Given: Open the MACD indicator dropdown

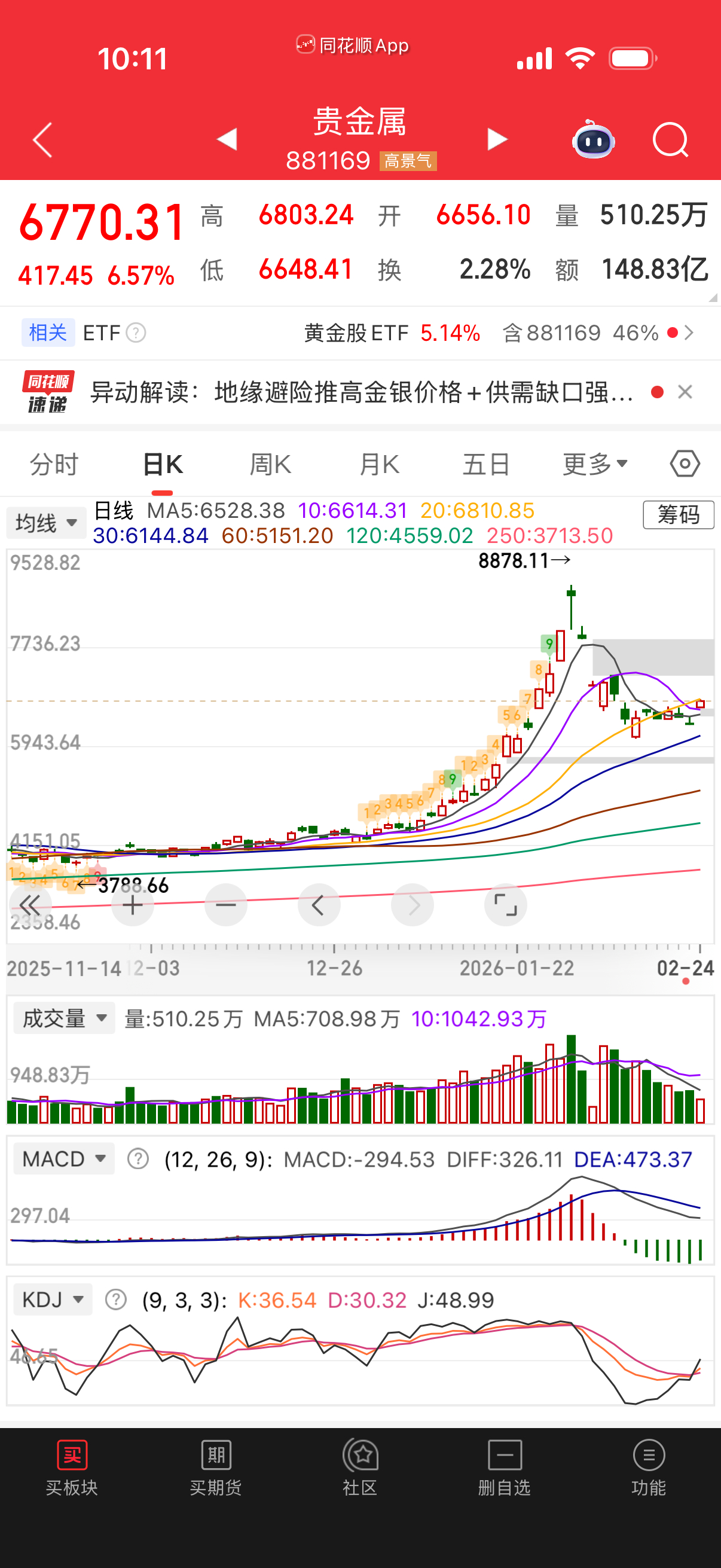Looking at the screenshot, I should coord(63,1159).
